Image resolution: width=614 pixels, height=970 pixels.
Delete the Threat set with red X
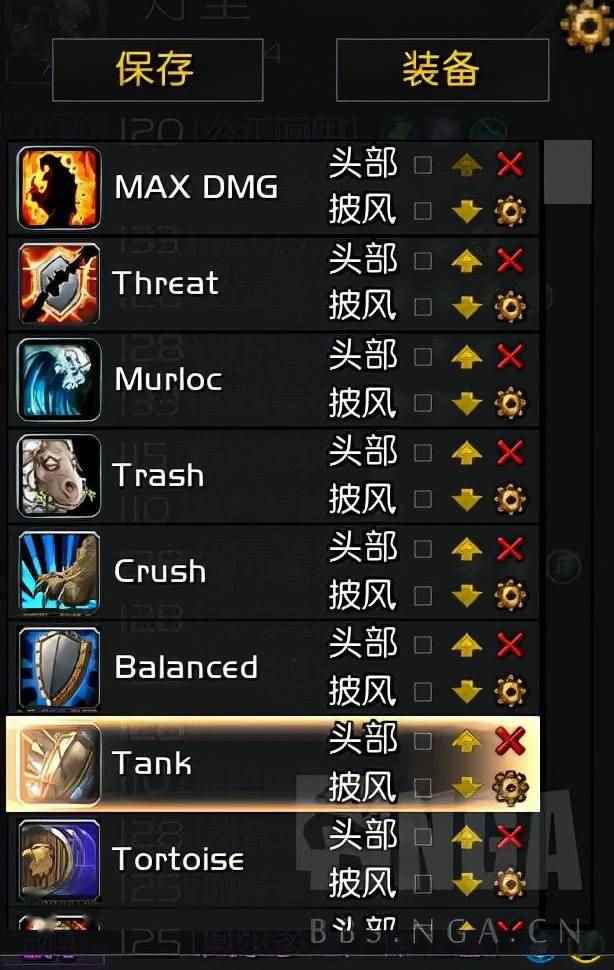pyautogui.click(x=510, y=261)
